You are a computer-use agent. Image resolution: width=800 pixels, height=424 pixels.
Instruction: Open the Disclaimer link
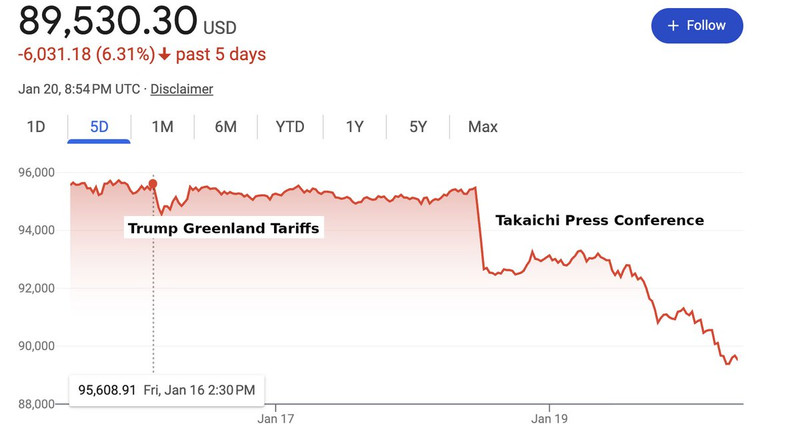tap(182, 89)
